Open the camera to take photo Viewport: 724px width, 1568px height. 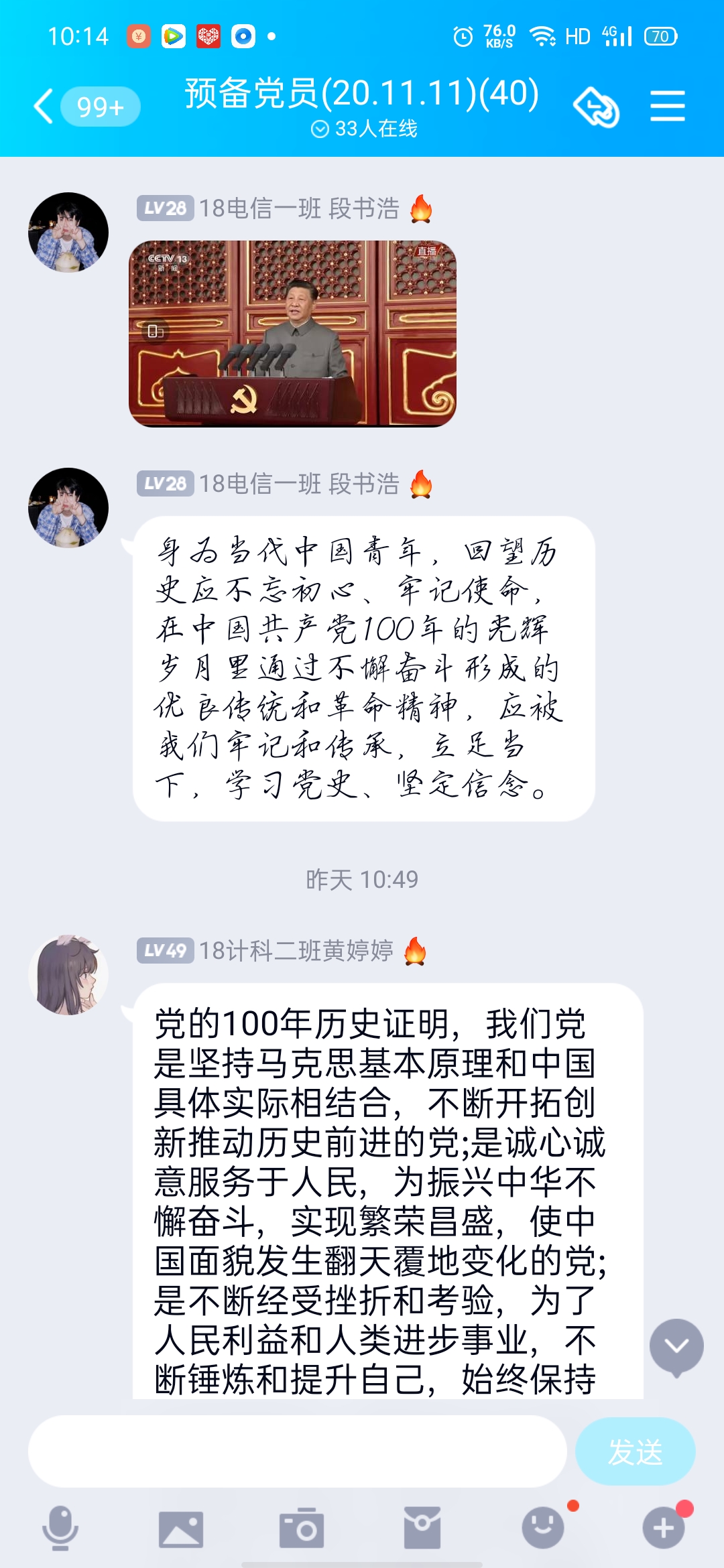coord(301,1529)
